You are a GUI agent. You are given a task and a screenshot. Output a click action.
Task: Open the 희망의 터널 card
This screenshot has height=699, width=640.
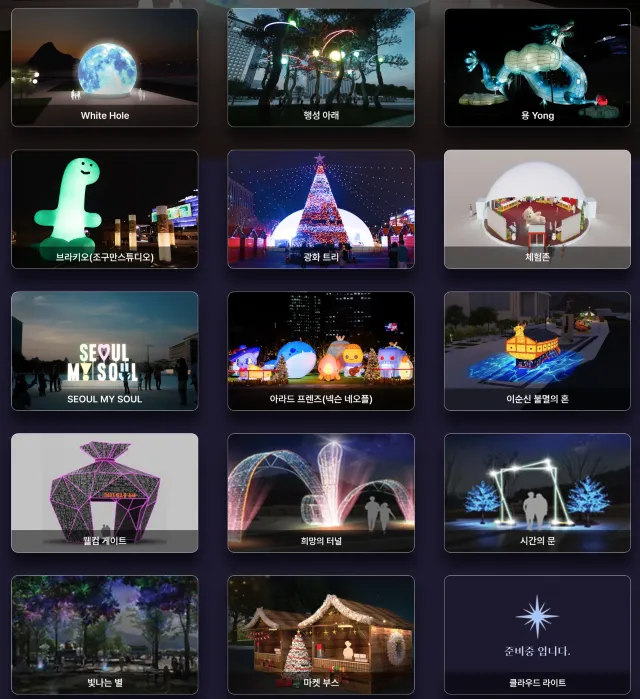(321, 493)
